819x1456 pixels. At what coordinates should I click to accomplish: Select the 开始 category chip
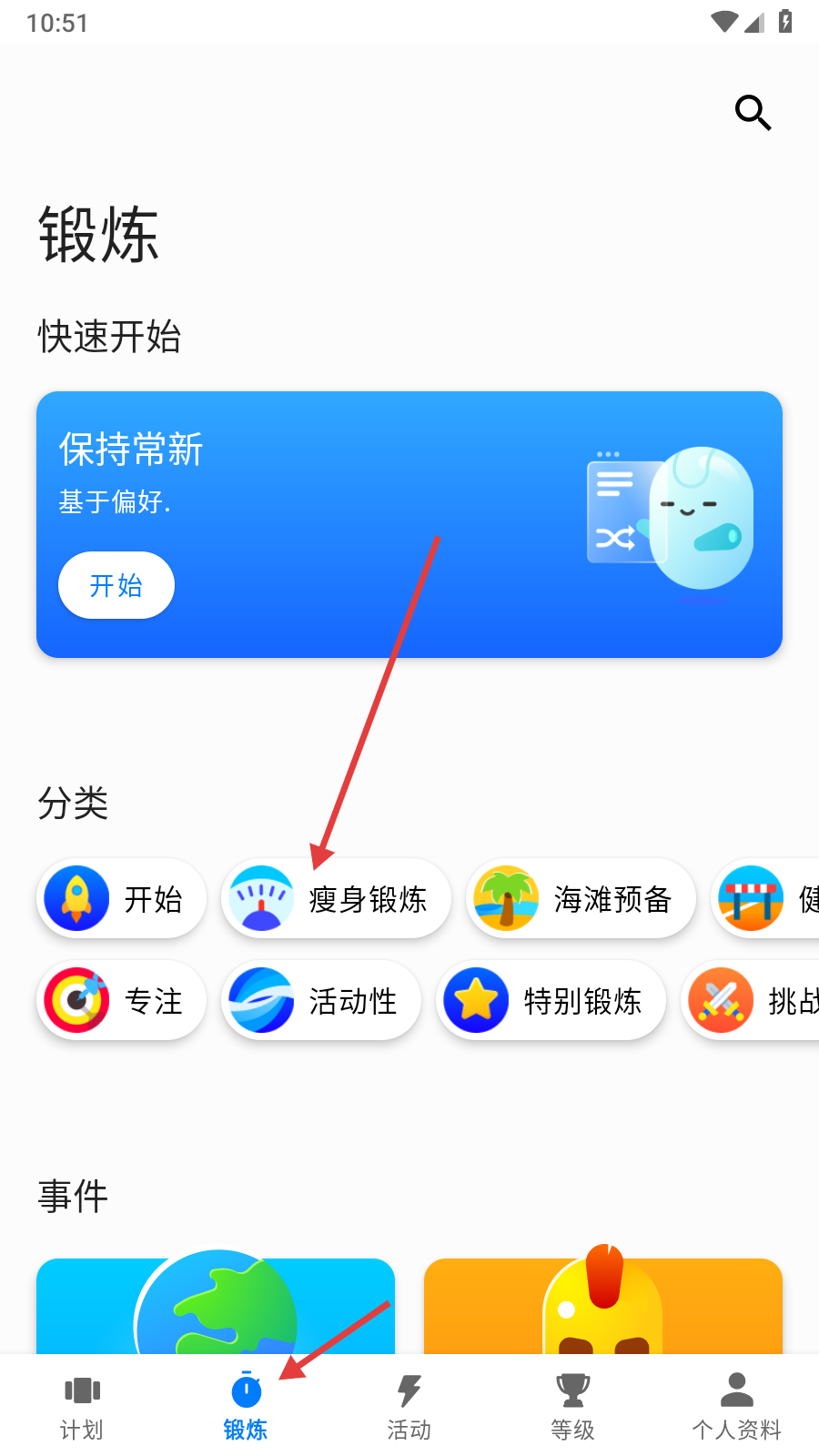click(122, 899)
